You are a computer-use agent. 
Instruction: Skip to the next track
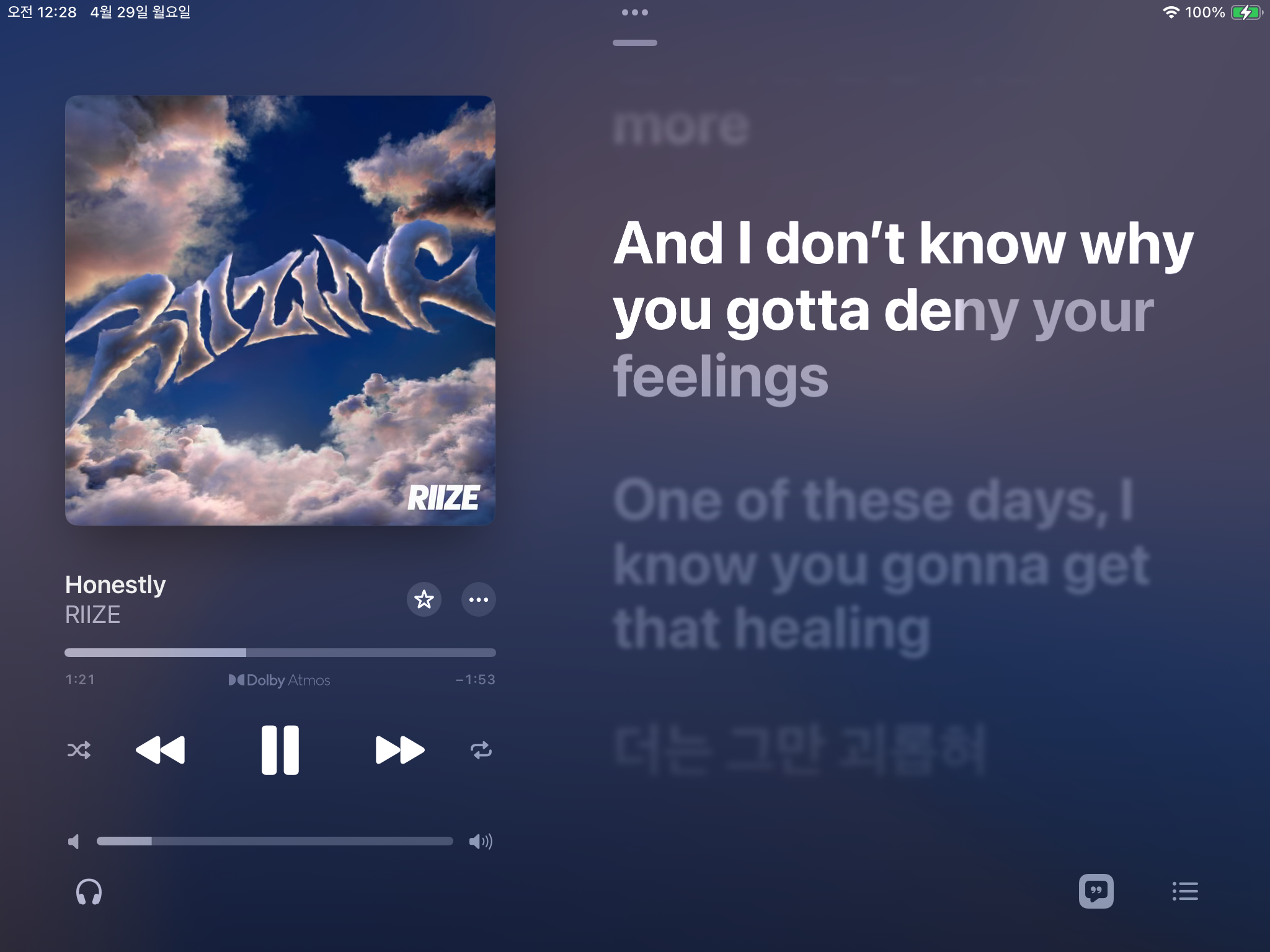point(400,750)
